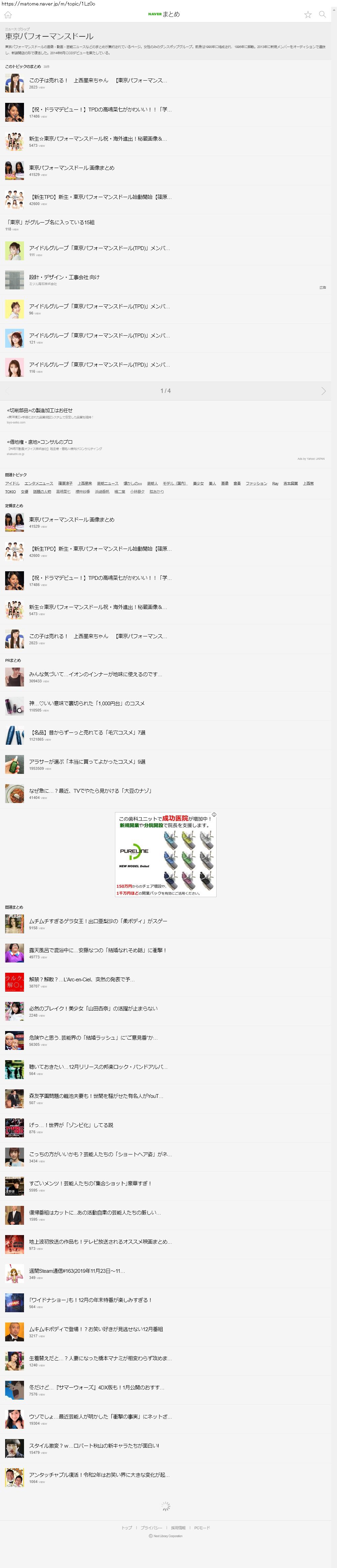Select the ファッション related topic link
The height and width of the screenshot is (1568, 337).
click(256, 483)
